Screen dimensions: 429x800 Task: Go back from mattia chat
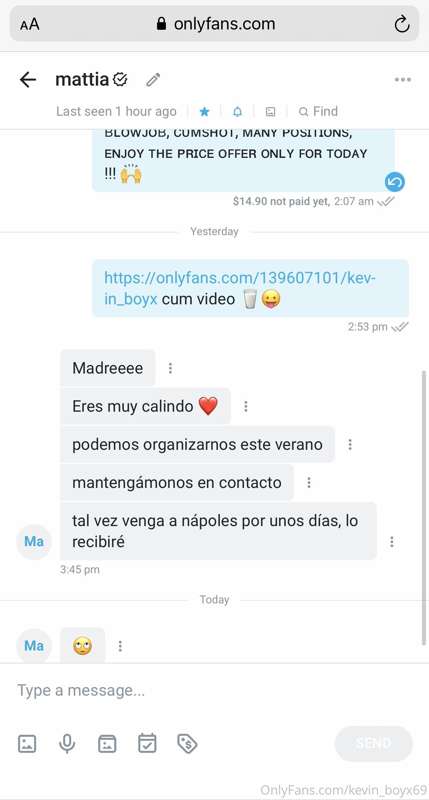[x=28, y=80]
